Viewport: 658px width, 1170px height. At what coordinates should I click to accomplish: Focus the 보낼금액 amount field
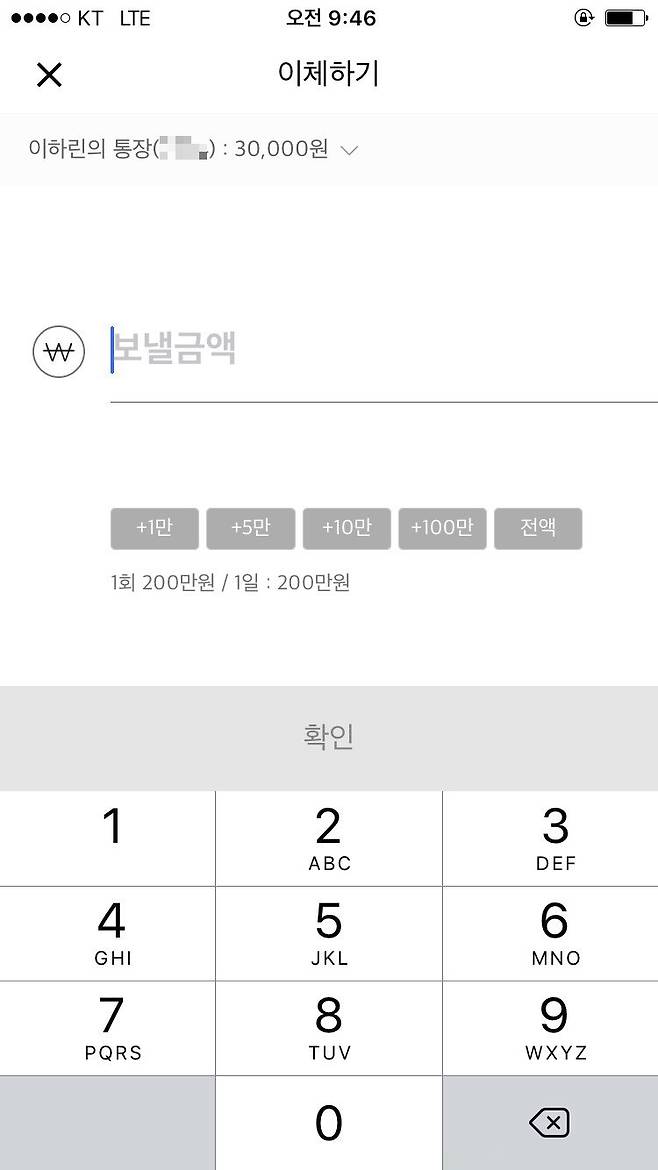380,350
